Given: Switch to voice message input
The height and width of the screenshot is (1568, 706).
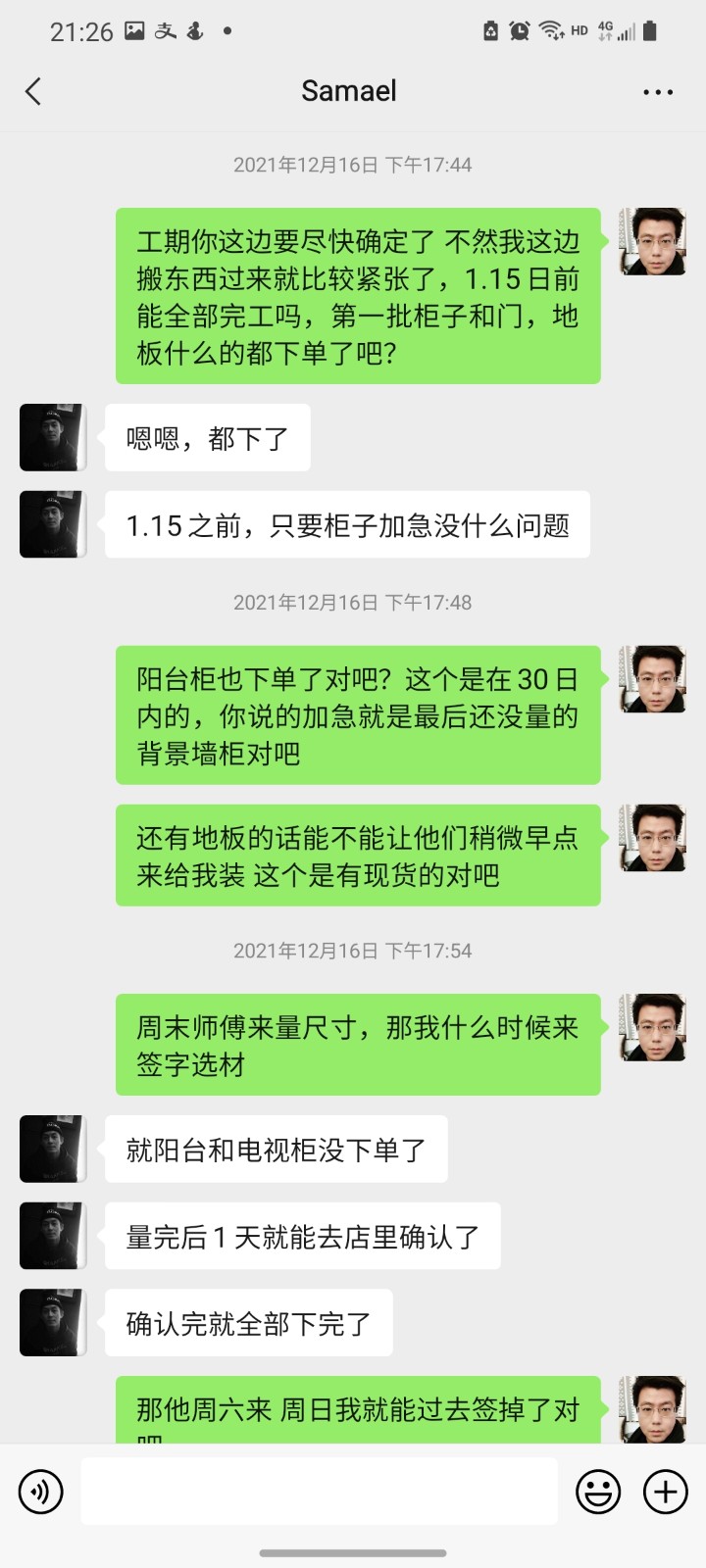Looking at the screenshot, I should pos(41,1492).
